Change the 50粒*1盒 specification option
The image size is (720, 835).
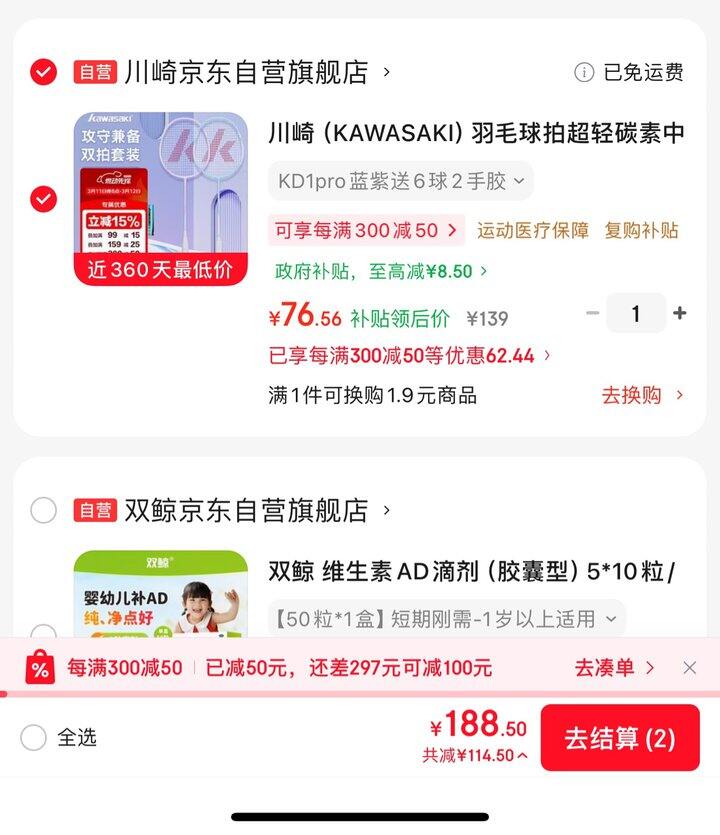(x=446, y=619)
